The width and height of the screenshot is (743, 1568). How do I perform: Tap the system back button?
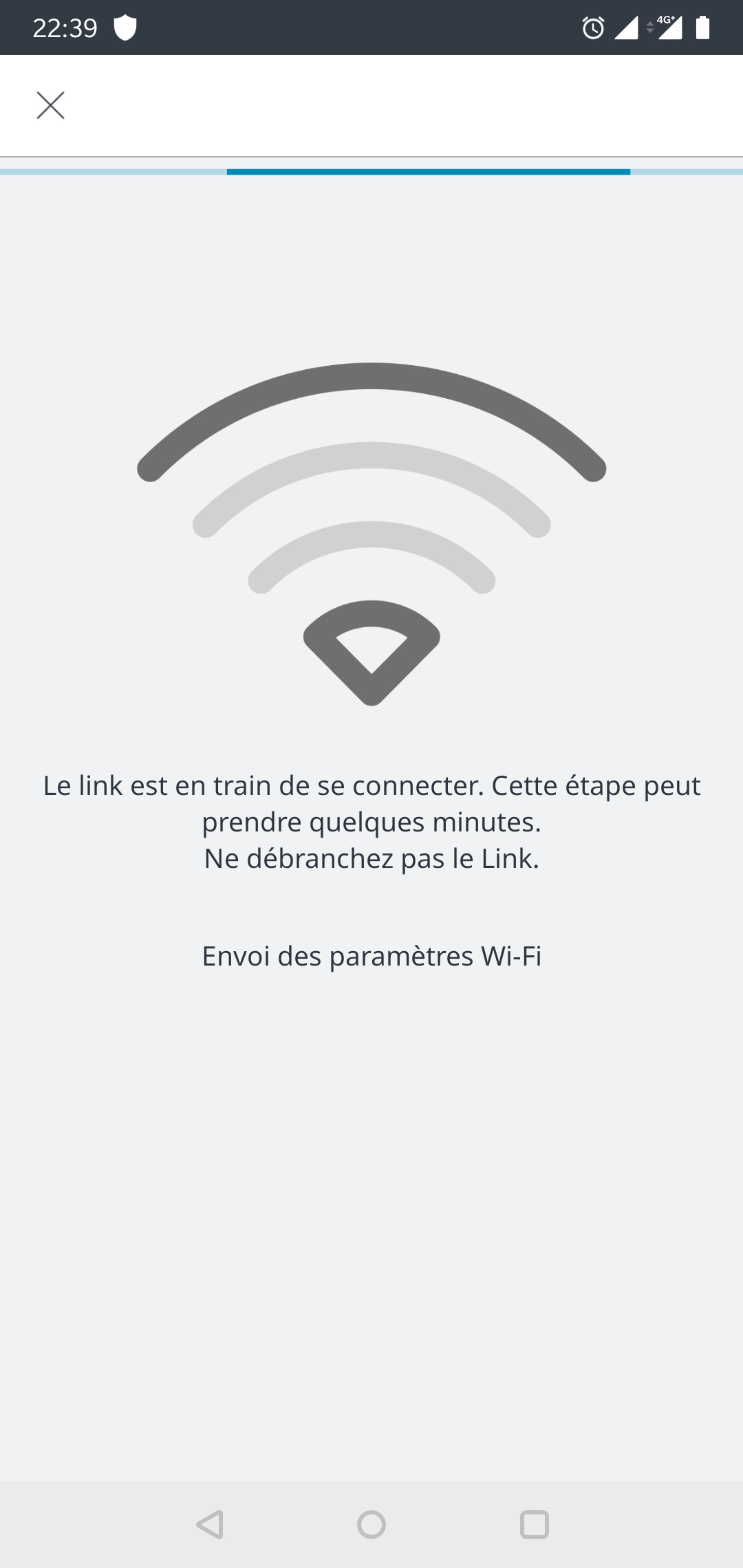coord(210,1525)
